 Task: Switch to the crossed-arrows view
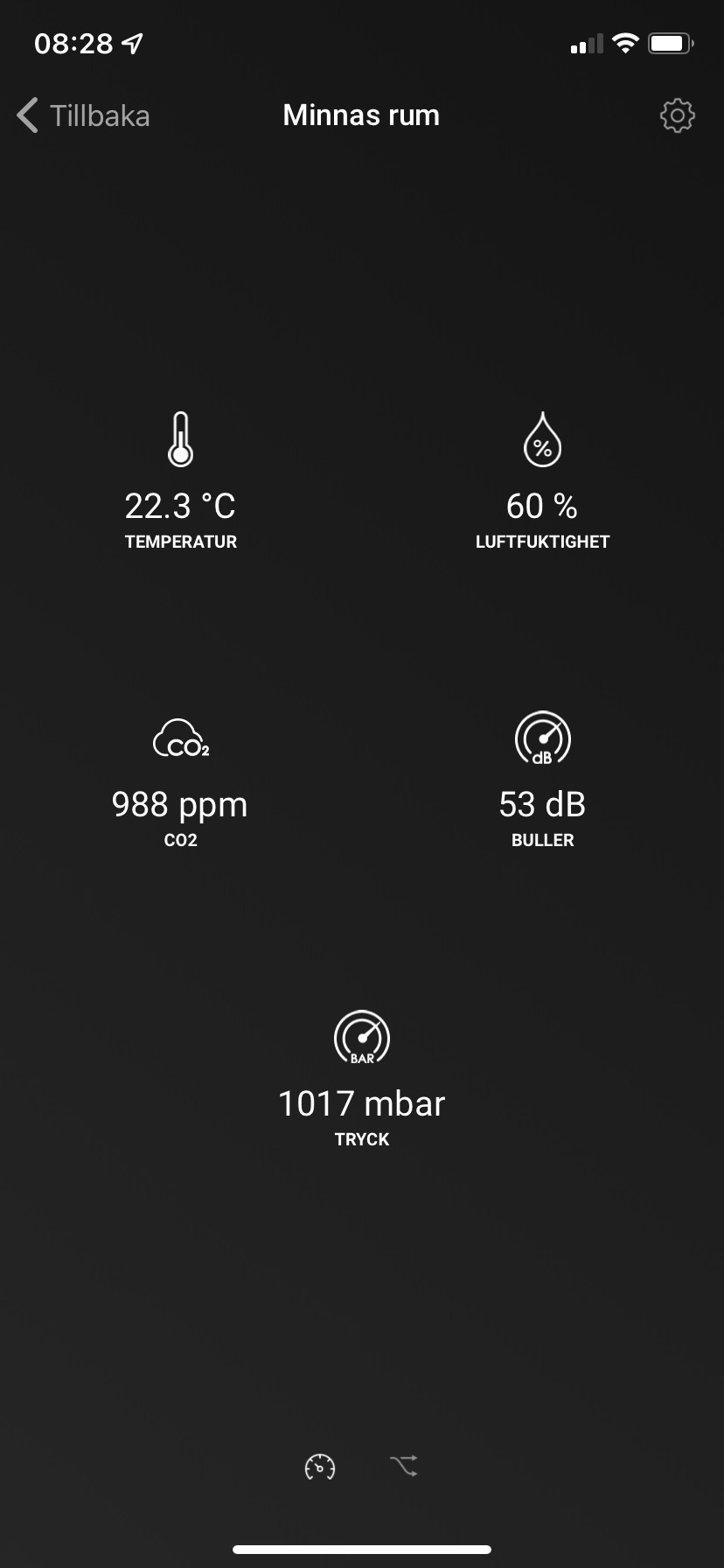(404, 1466)
